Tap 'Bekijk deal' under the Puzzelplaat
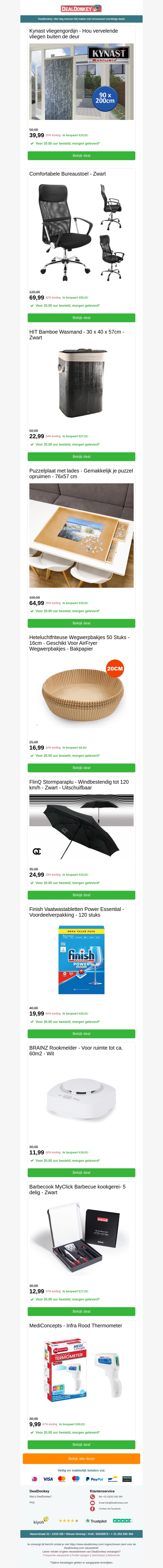The height and width of the screenshot is (1568, 163). tap(81, 623)
